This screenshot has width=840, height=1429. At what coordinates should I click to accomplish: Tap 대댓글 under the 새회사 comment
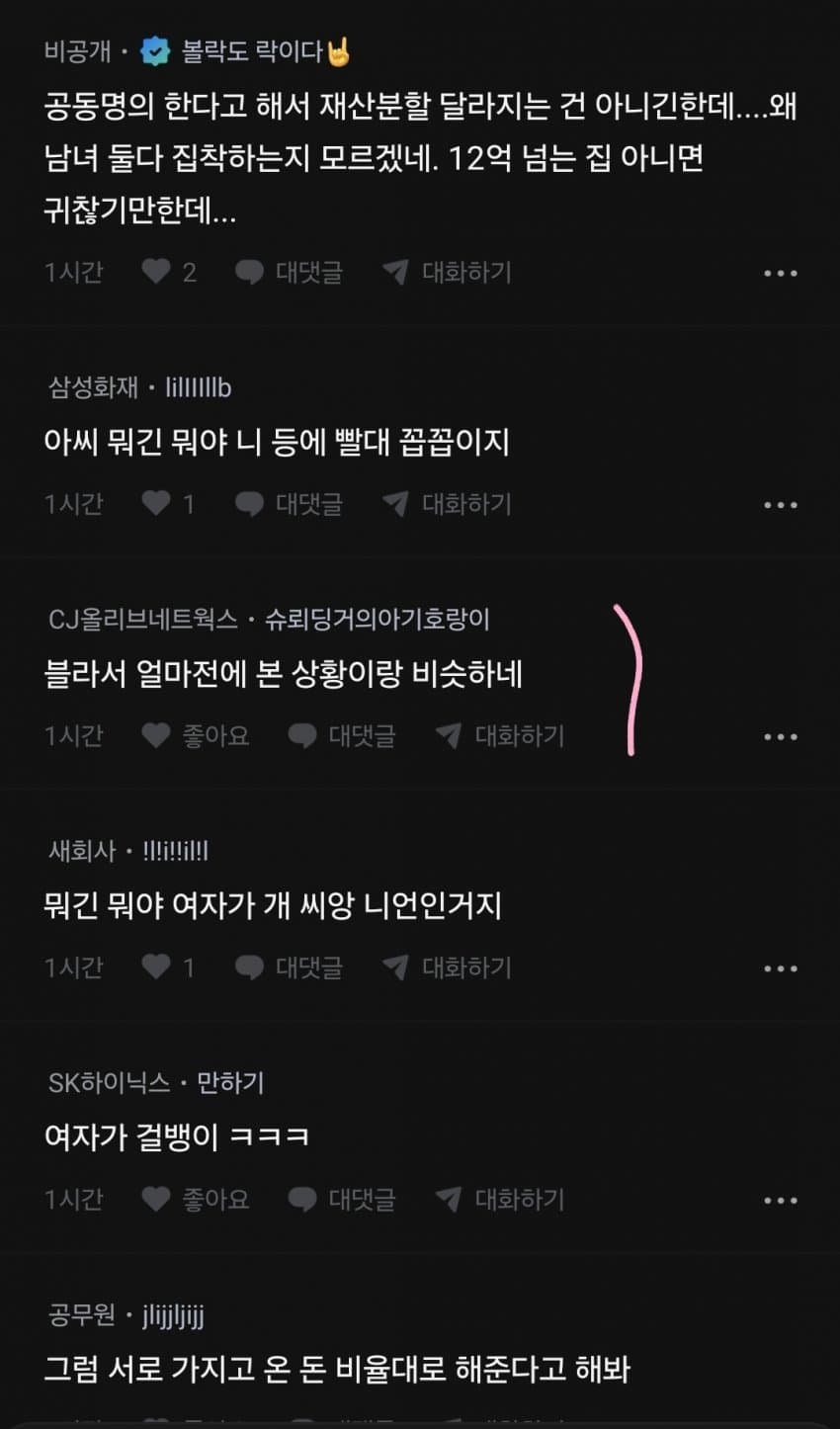pyautogui.click(x=289, y=967)
